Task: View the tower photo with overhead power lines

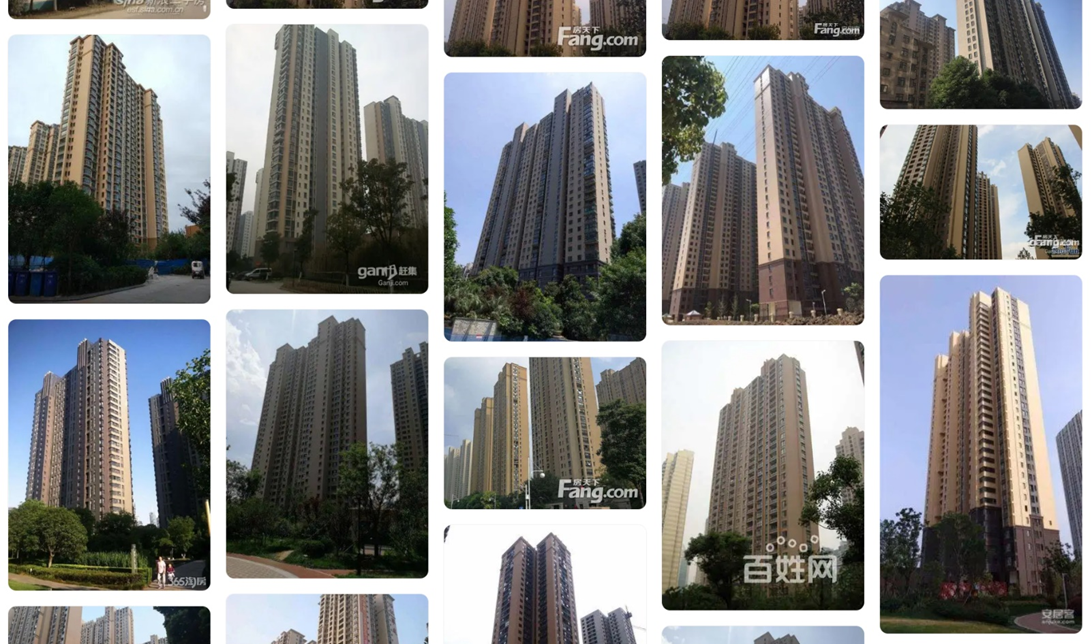Action: (x=762, y=190)
